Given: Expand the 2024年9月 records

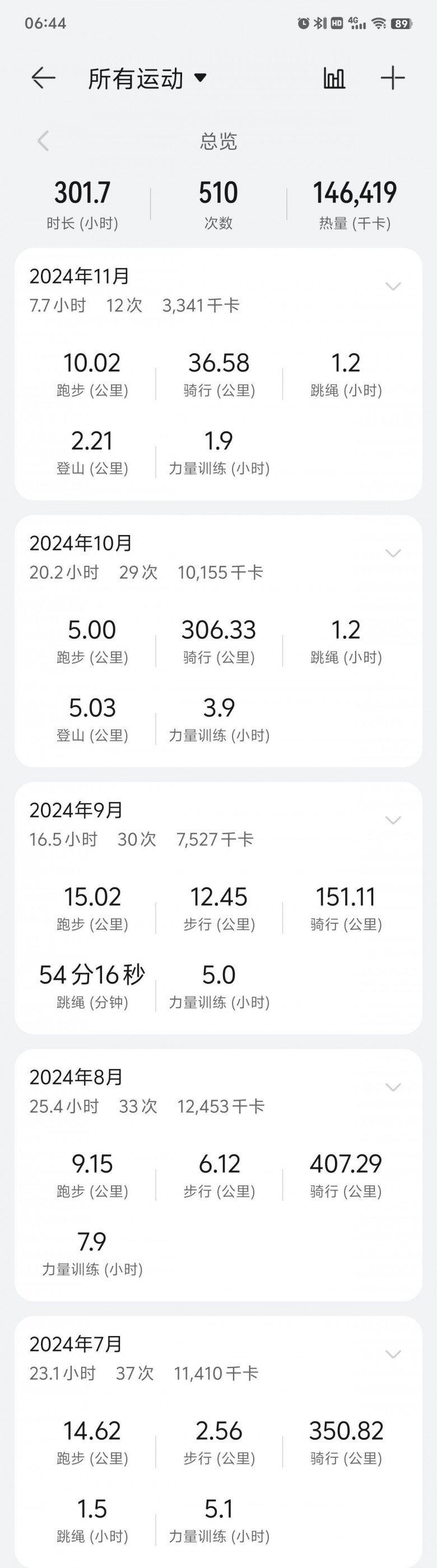Looking at the screenshot, I should click(393, 820).
